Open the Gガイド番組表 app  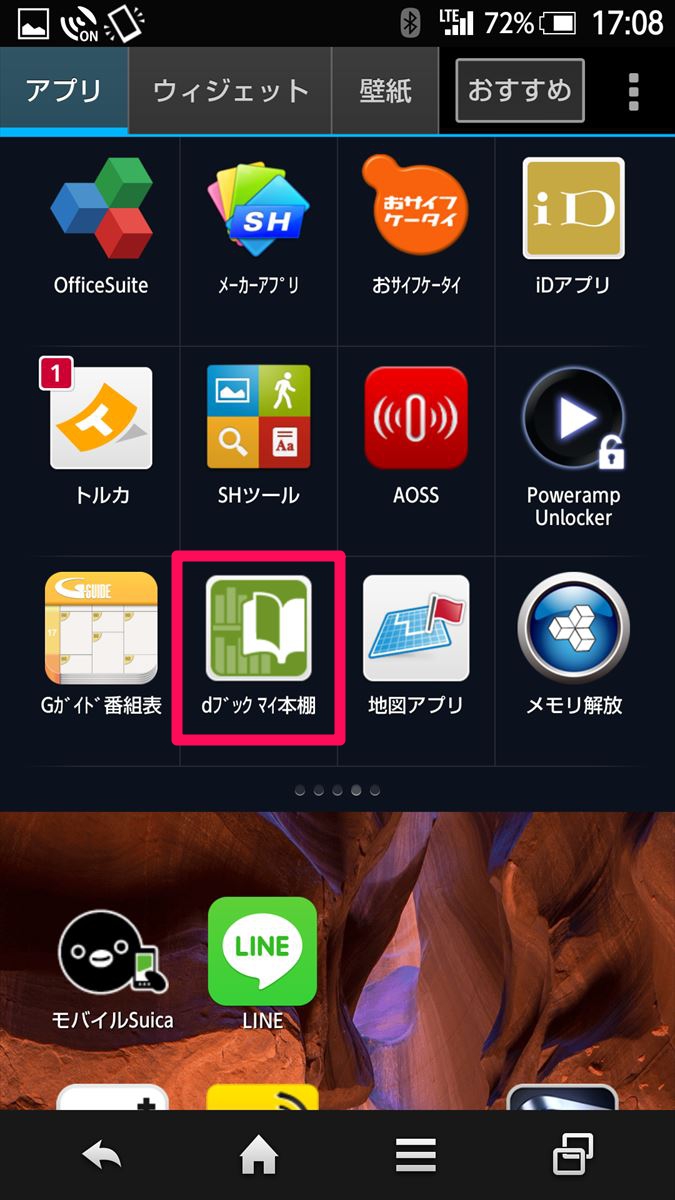(101, 644)
